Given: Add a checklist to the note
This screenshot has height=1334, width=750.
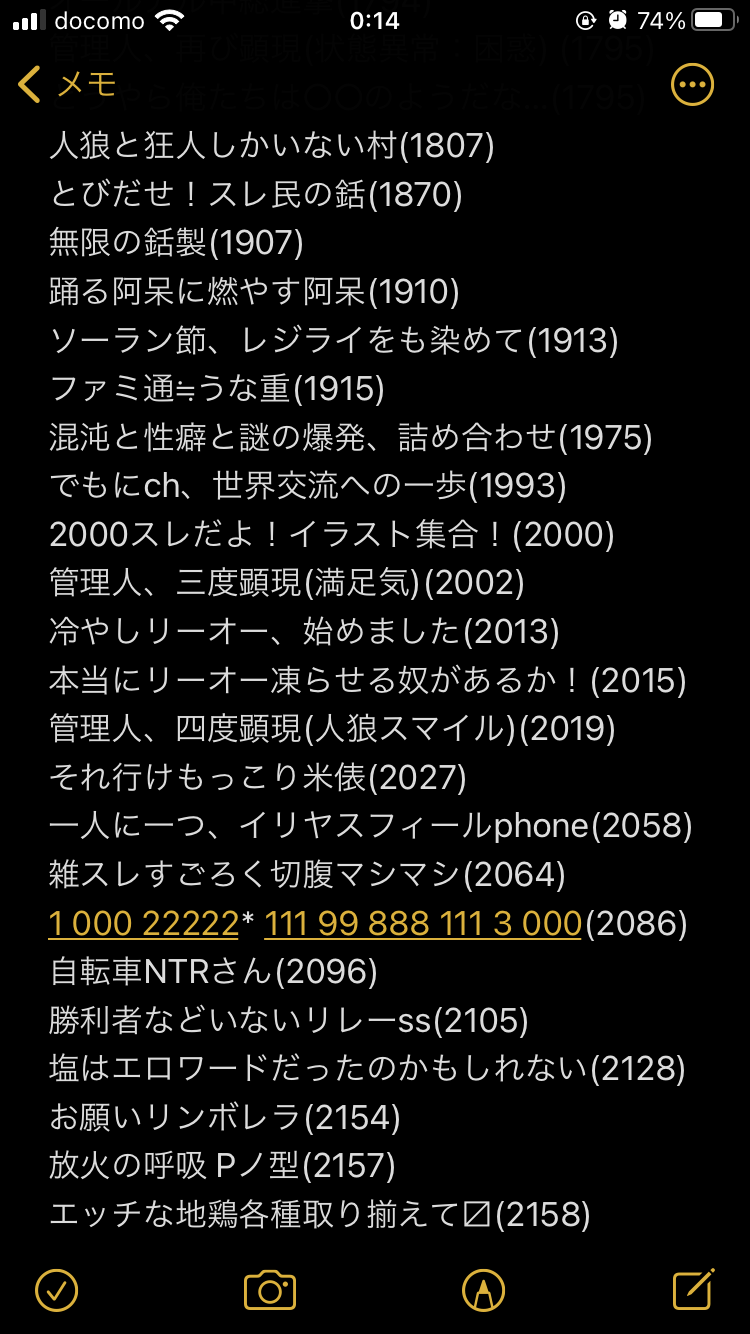Looking at the screenshot, I should point(56,1290).
